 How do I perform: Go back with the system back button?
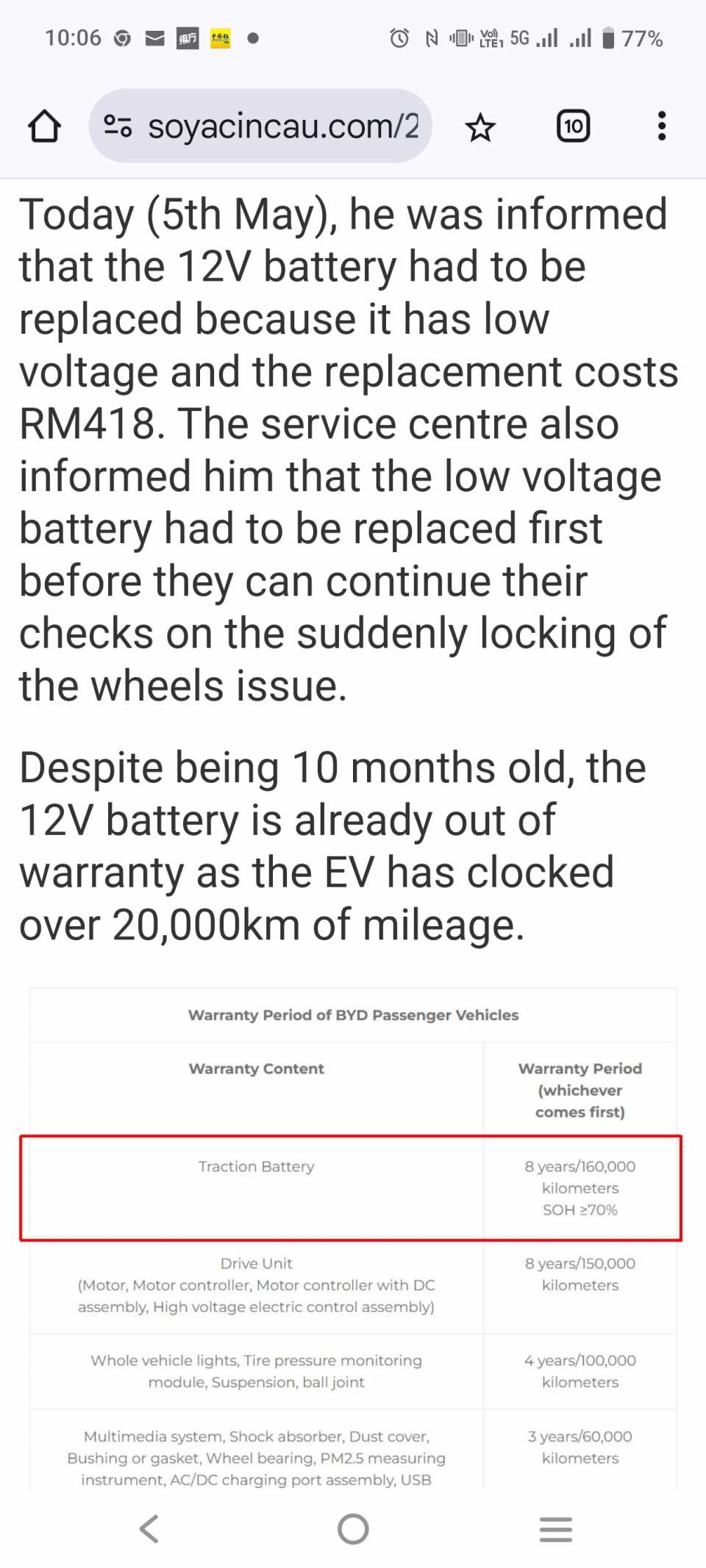pos(149,1529)
